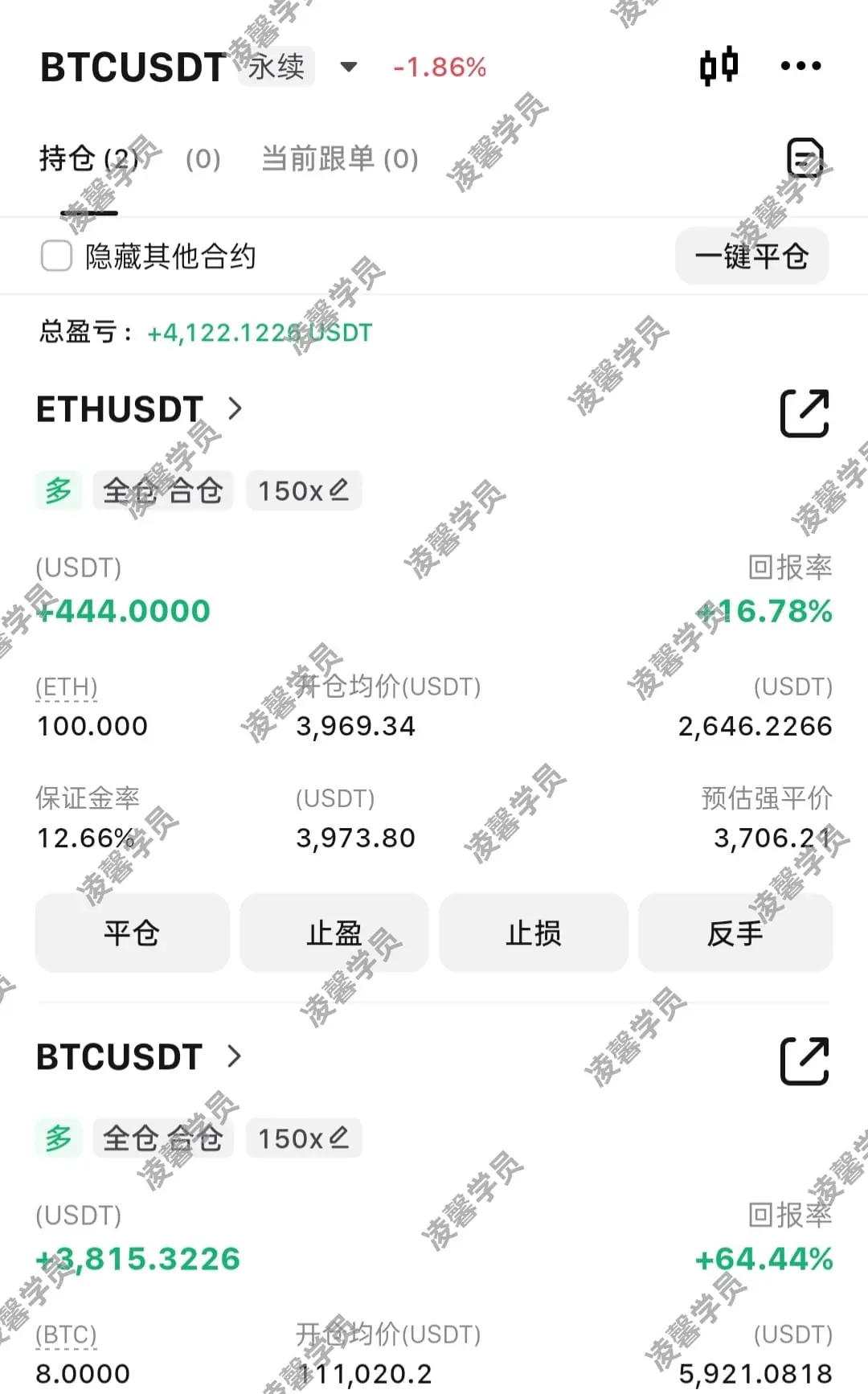Open ETHUSDT position details
The height and width of the screenshot is (1394, 868).
tap(138, 409)
